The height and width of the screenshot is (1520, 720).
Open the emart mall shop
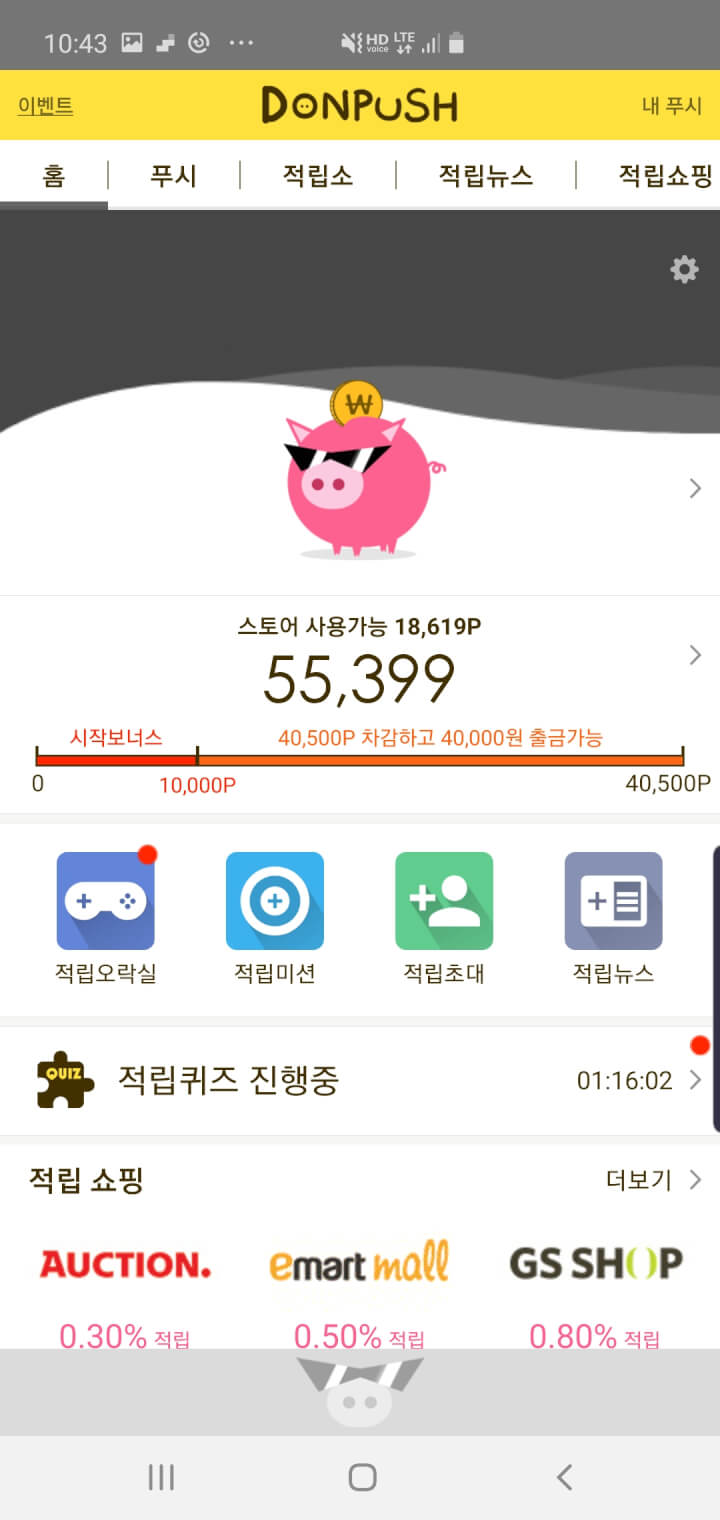358,1265
